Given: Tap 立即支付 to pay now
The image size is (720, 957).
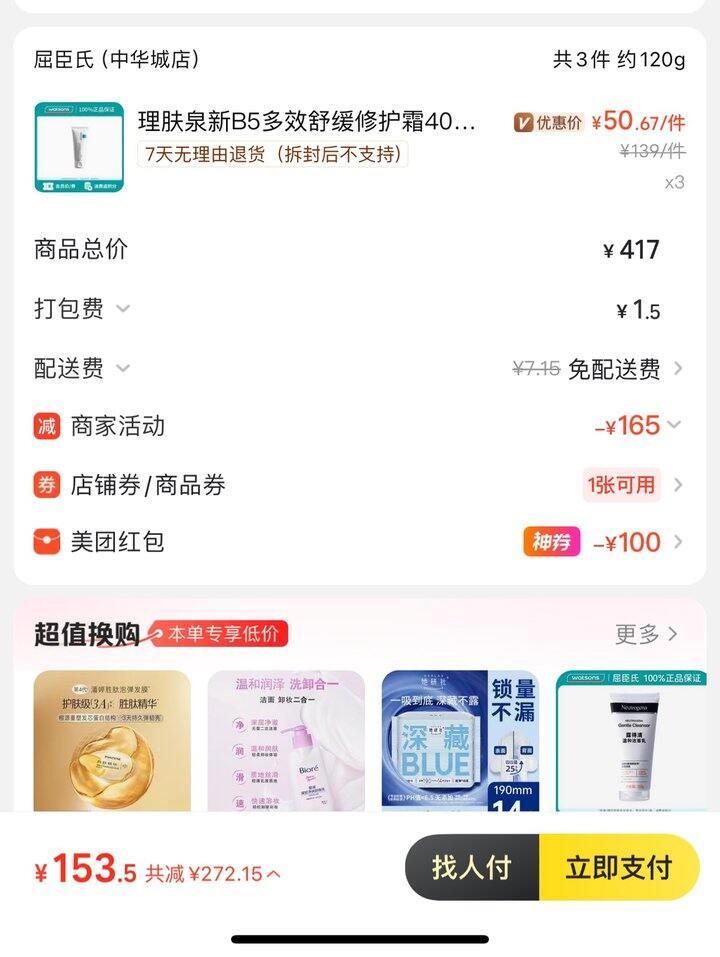Looking at the screenshot, I should (x=618, y=867).
